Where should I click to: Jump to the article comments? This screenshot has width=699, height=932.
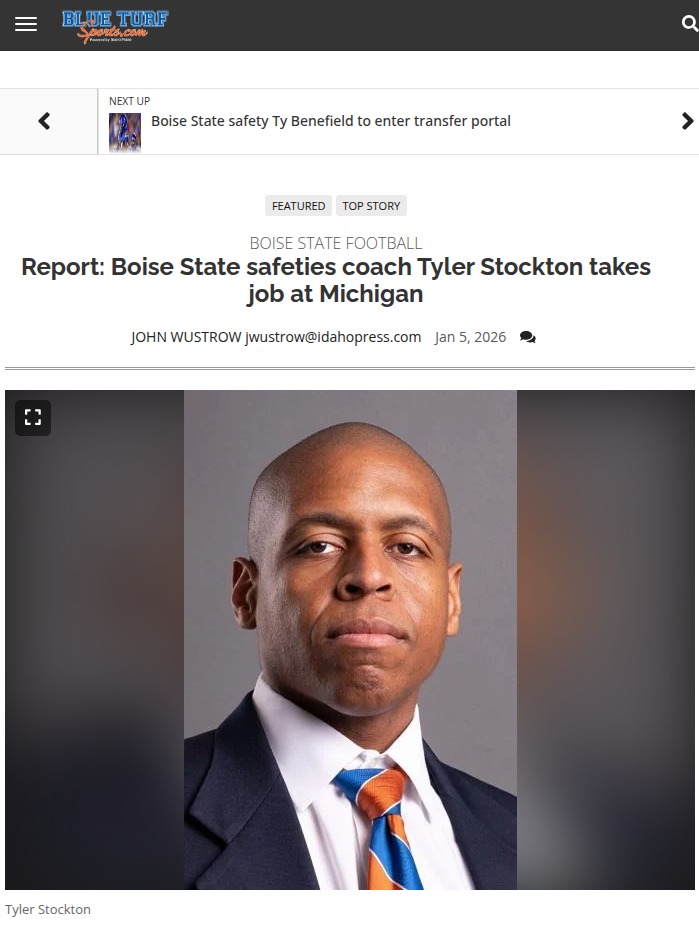click(x=527, y=338)
